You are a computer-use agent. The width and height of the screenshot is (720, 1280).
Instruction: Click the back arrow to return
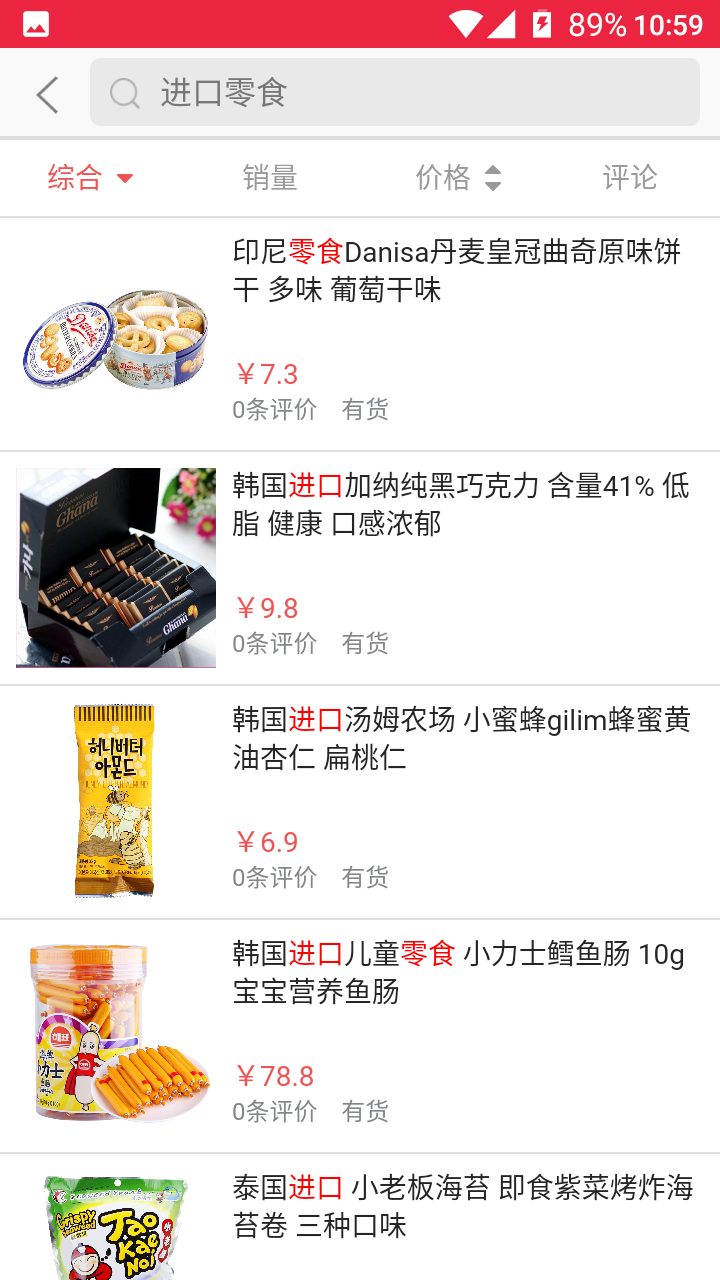46,92
